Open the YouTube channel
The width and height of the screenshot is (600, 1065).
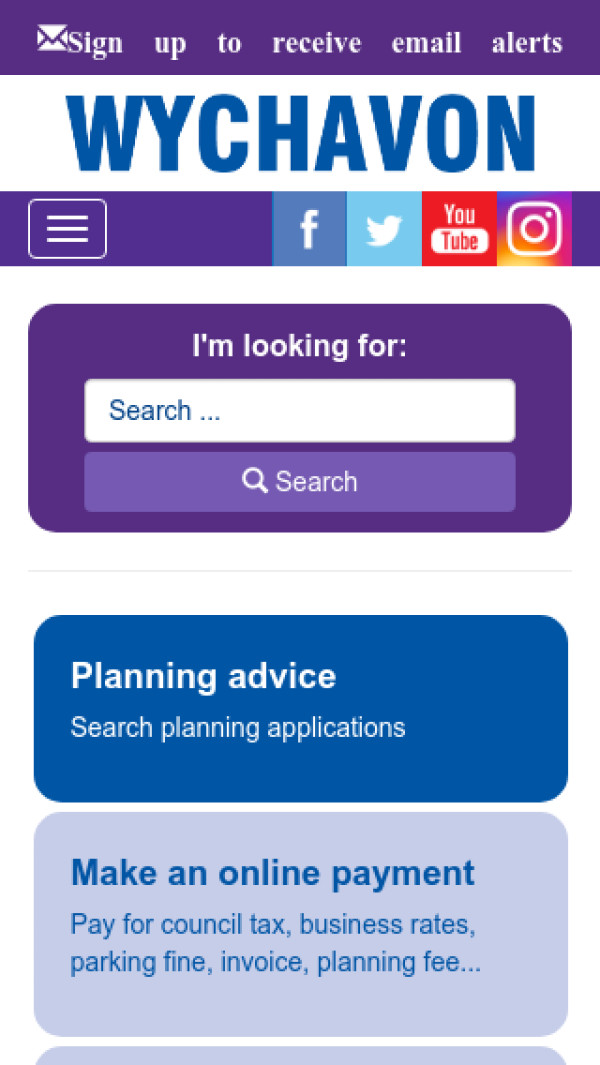point(459,229)
